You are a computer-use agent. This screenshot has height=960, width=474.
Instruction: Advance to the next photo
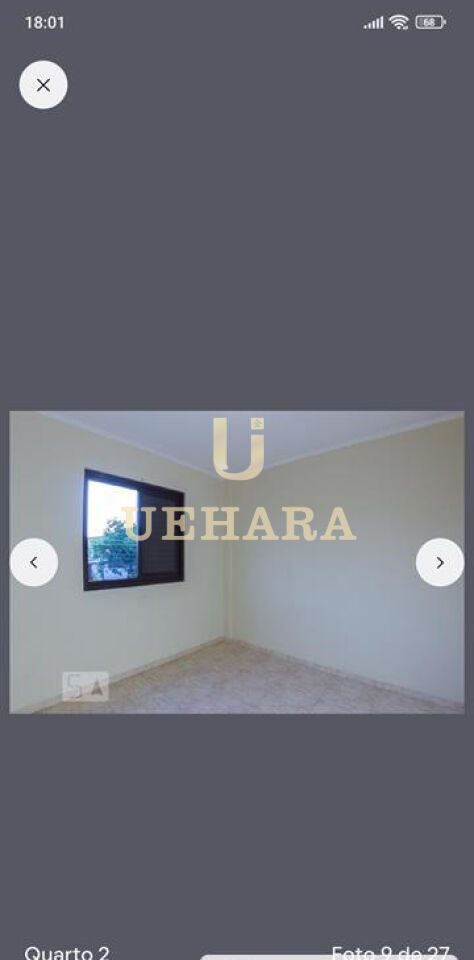(440, 562)
